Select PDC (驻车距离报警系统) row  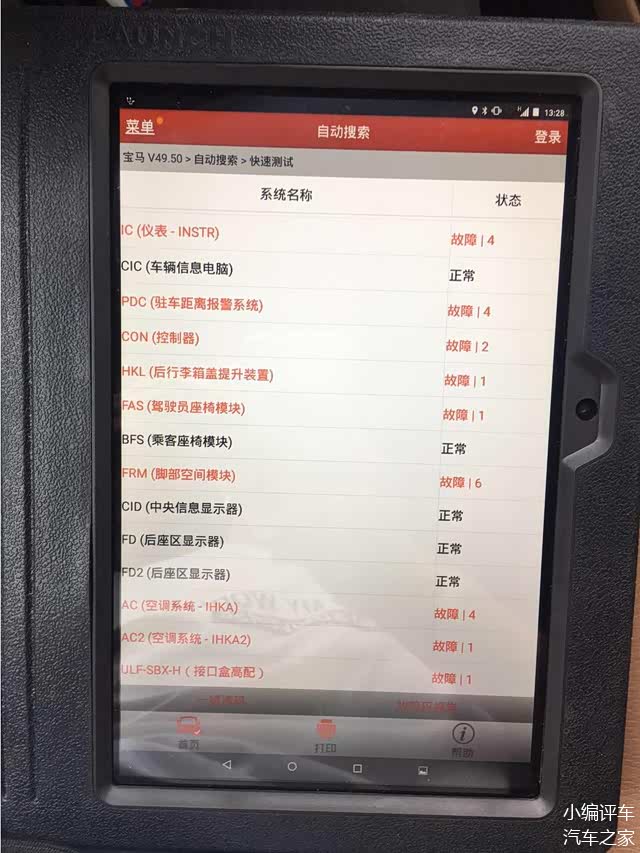[x=192, y=303]
